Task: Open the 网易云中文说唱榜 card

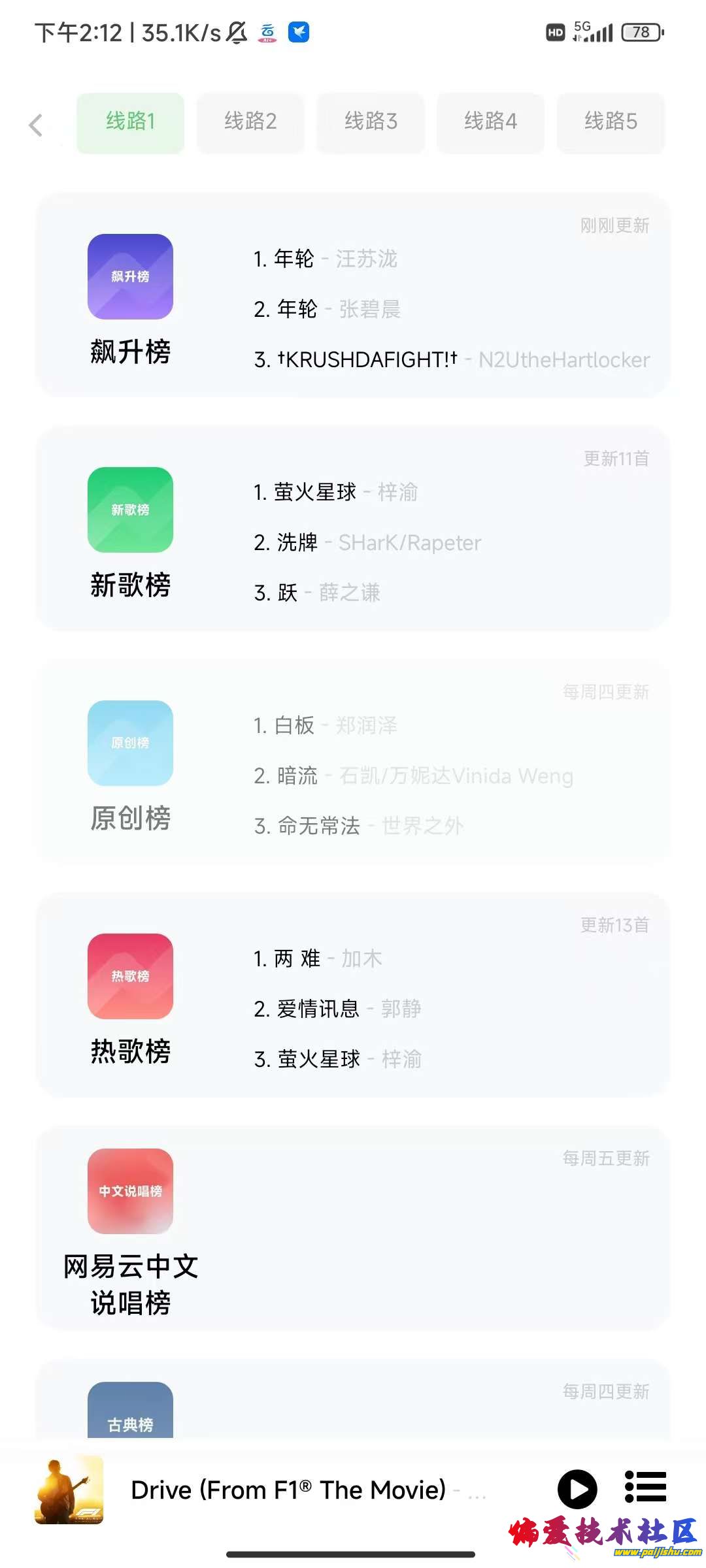Action: coord(353,1228)
